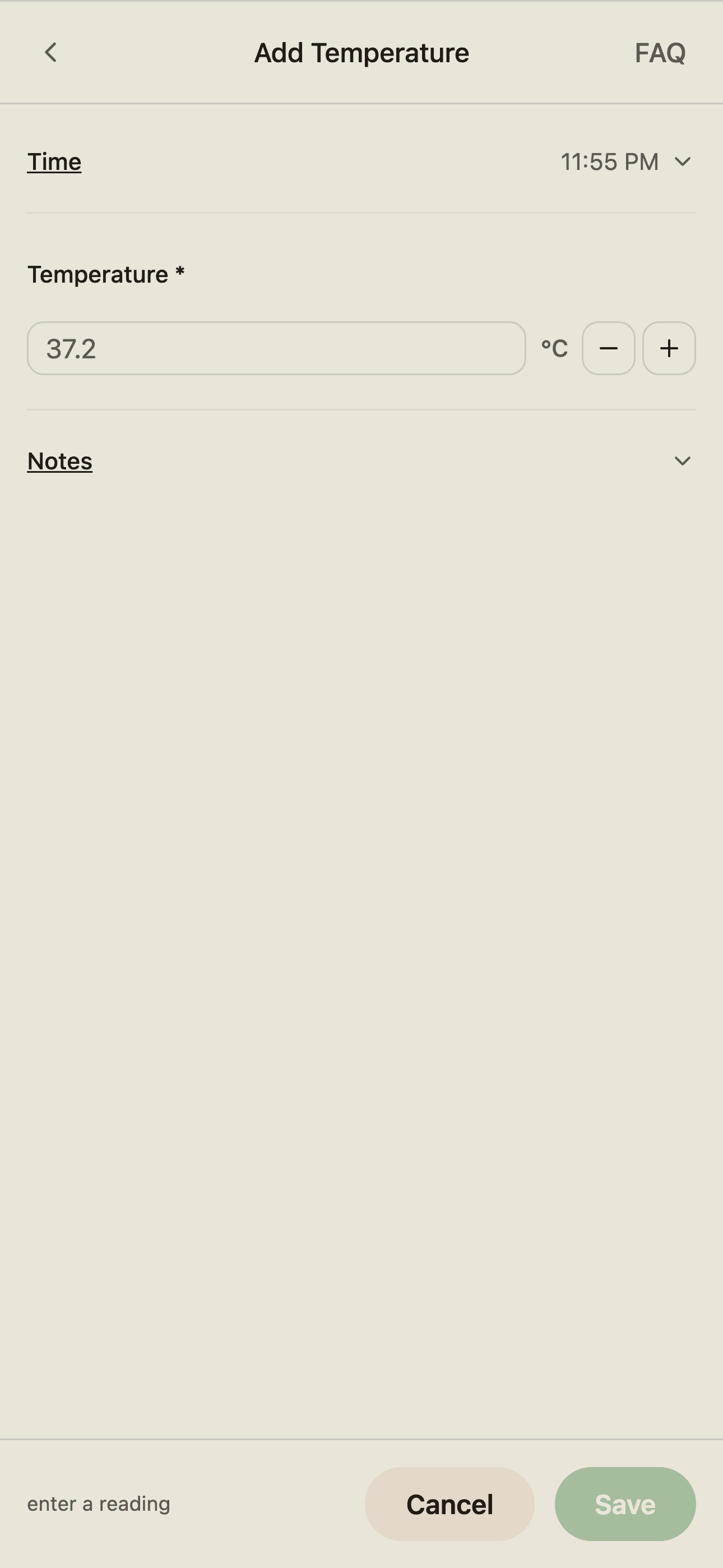Save the temperature reading
The image size is (723, 1568).
pyautogui.click(x=625, y=1505)
